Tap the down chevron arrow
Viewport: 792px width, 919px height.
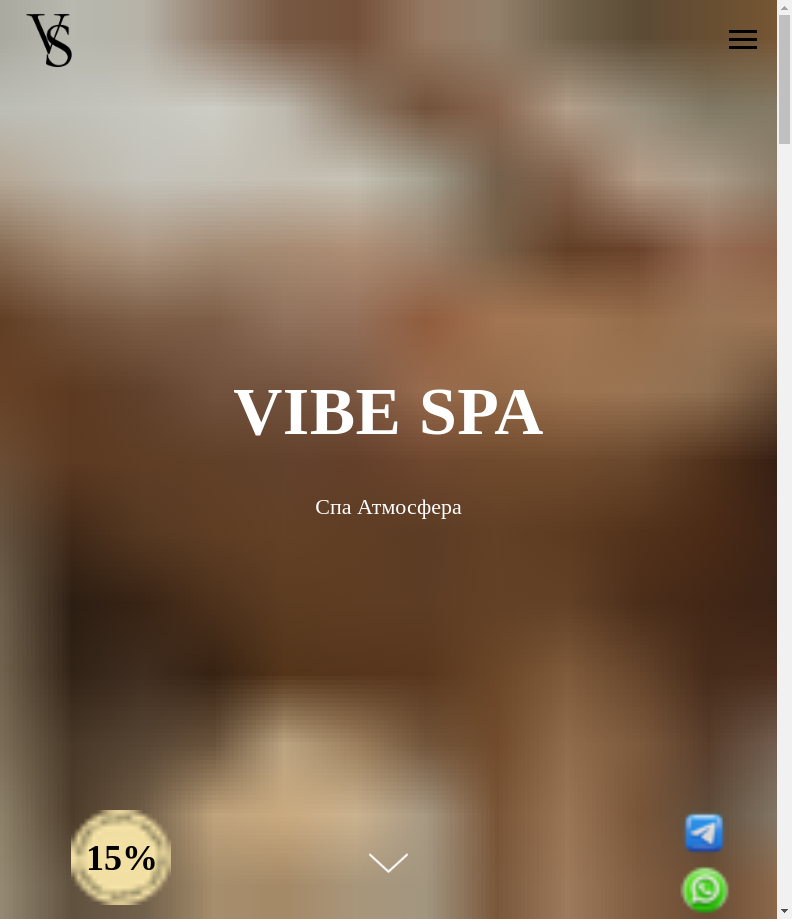[388, 862]
